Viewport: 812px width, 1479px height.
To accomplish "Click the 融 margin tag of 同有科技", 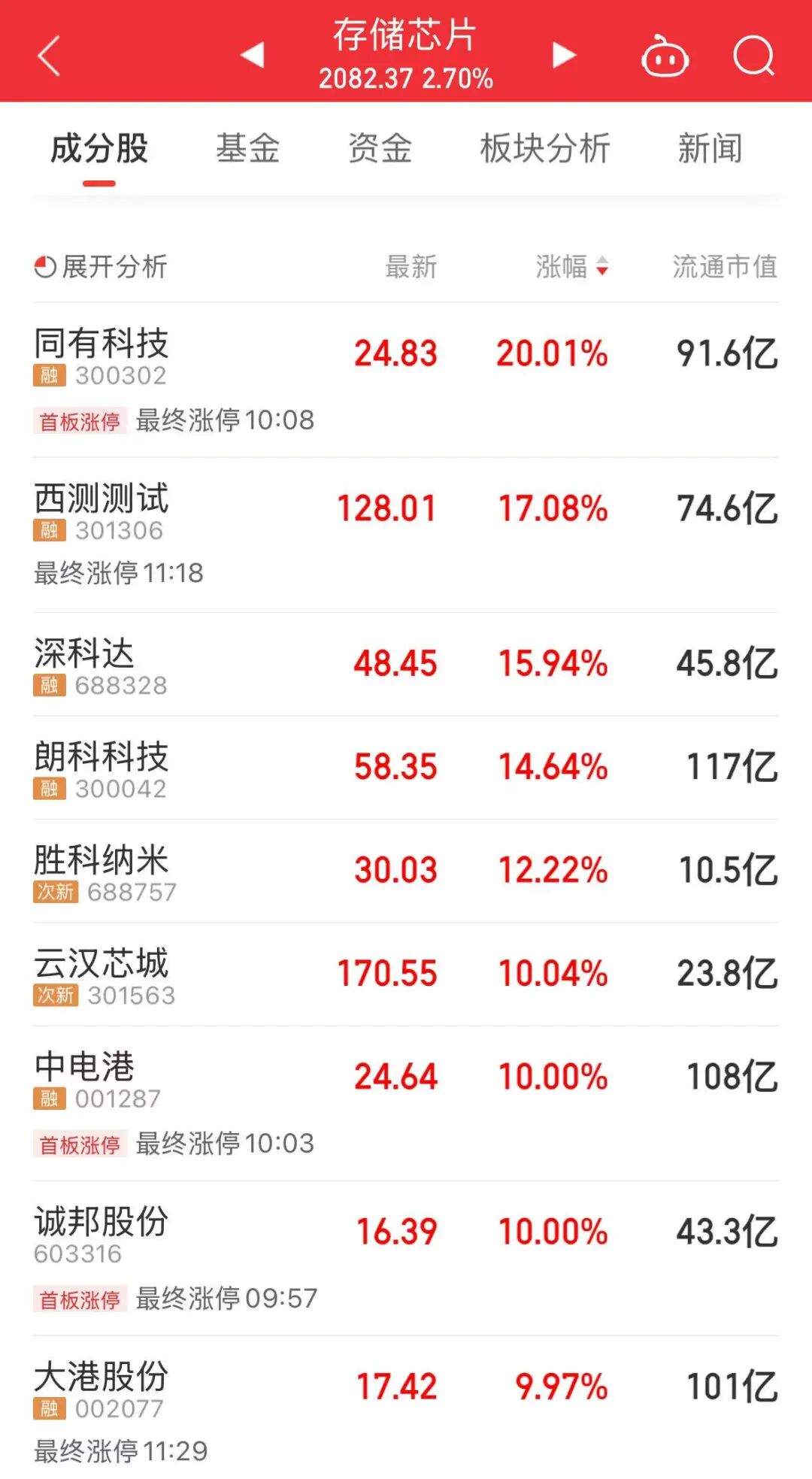I will tap(49, 374).
